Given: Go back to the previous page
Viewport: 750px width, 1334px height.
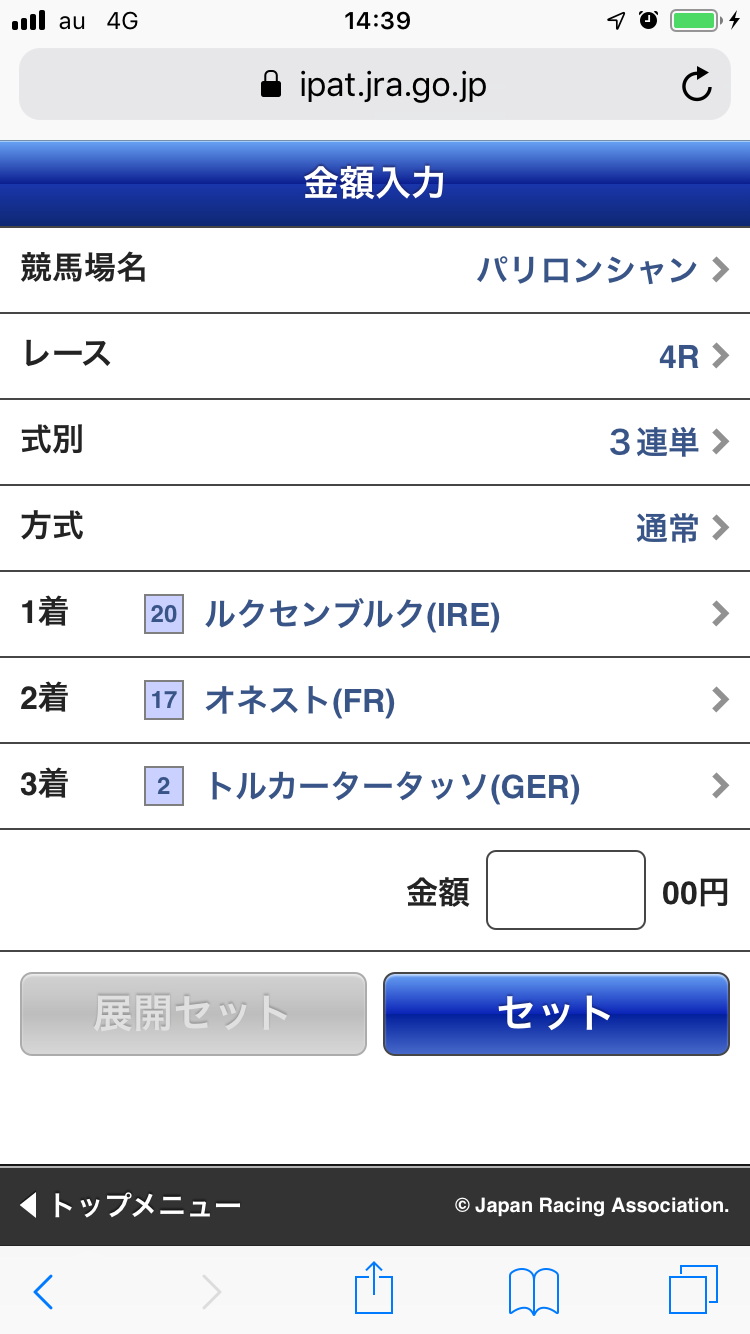Looking at the screenshot, I should tap(42, 1291).
